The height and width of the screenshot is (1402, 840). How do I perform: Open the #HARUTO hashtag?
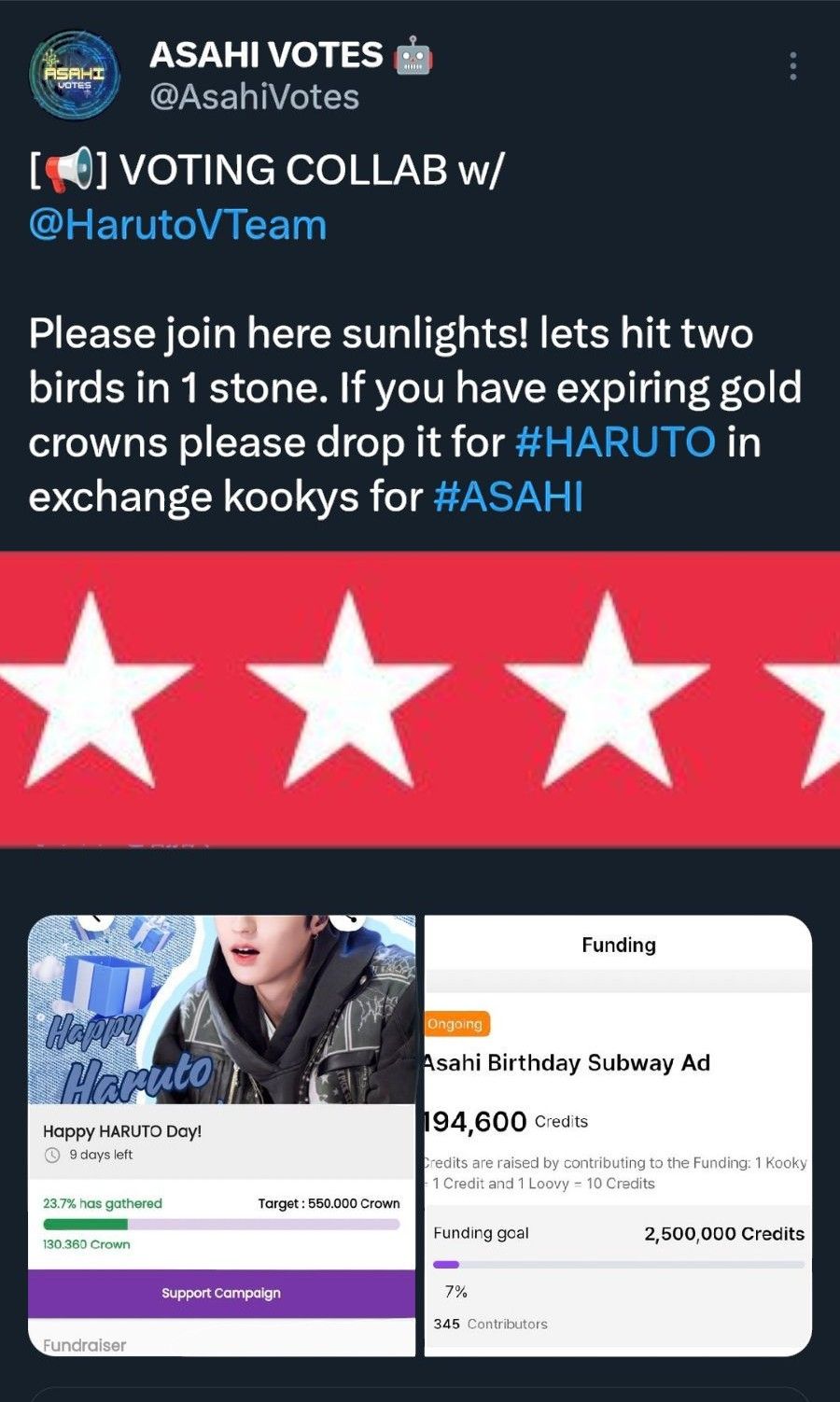click(615, 442)
